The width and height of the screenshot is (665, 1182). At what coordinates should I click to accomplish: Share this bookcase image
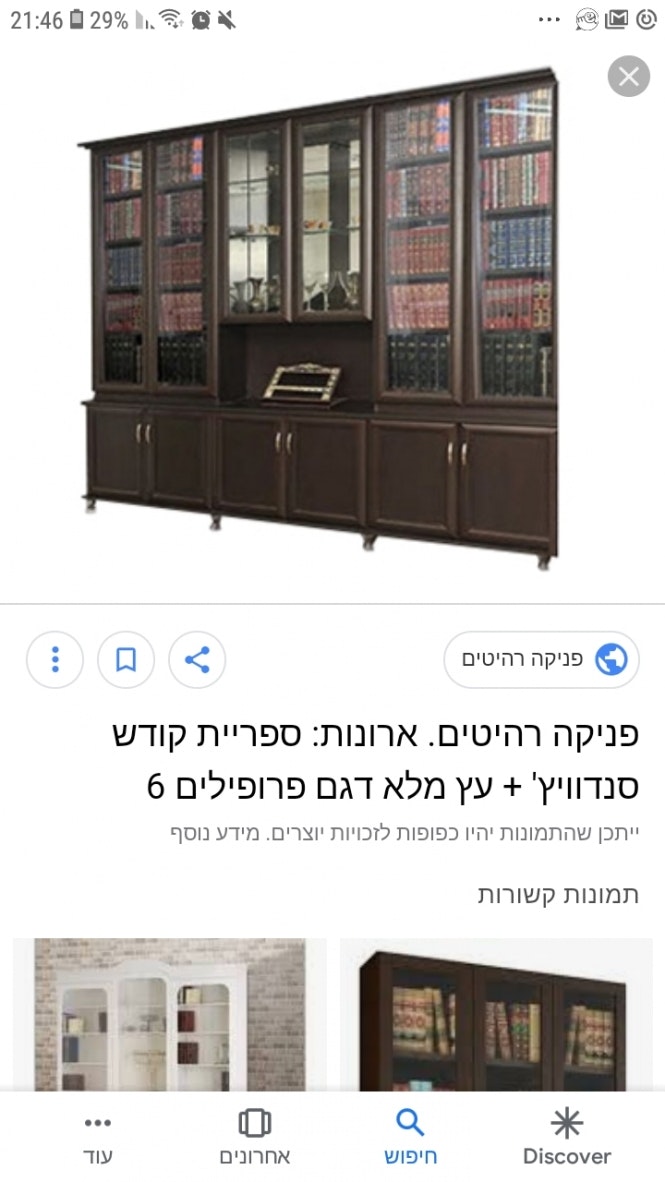pyautogui.click(x=197, y=660)
